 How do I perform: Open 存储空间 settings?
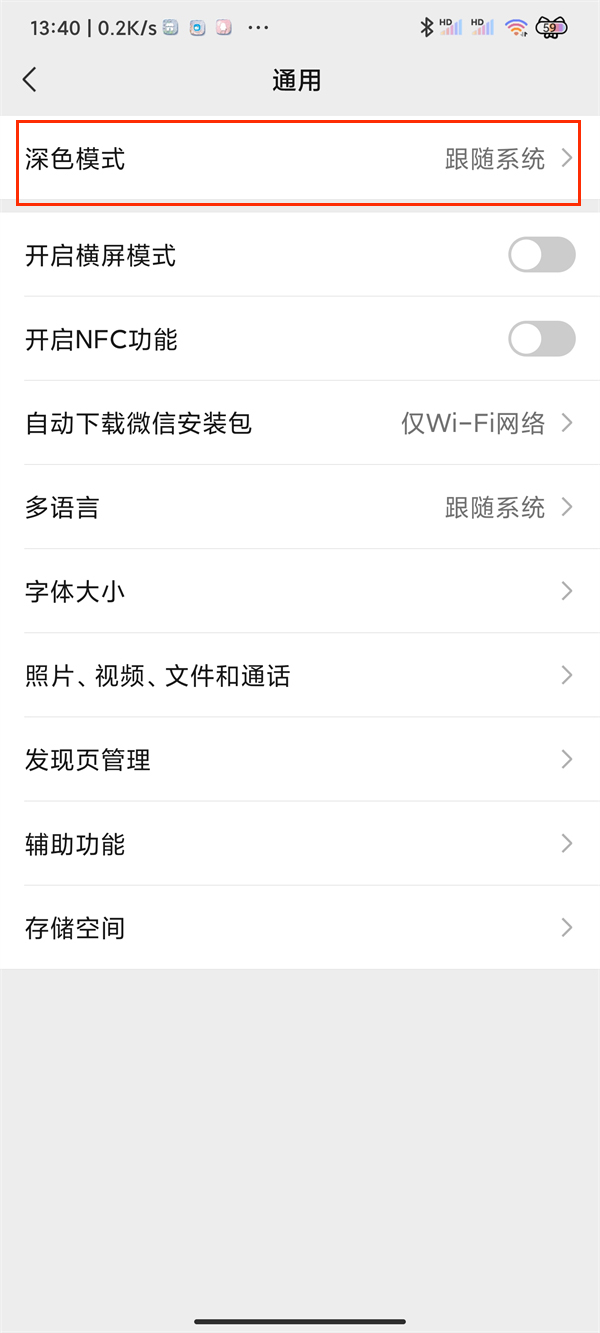click(300, 927)
